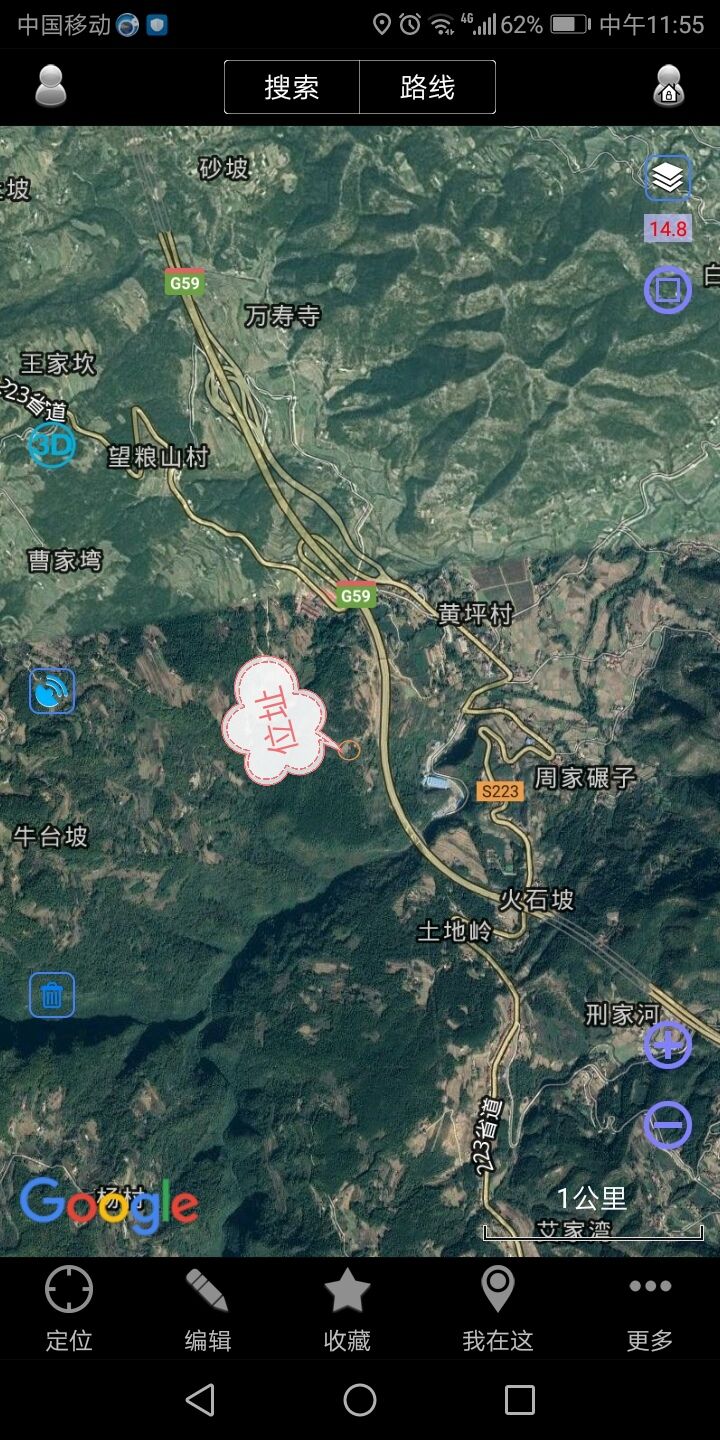Switch the map to 3D view
This screenshot has width=720, height=1440.
51,445
